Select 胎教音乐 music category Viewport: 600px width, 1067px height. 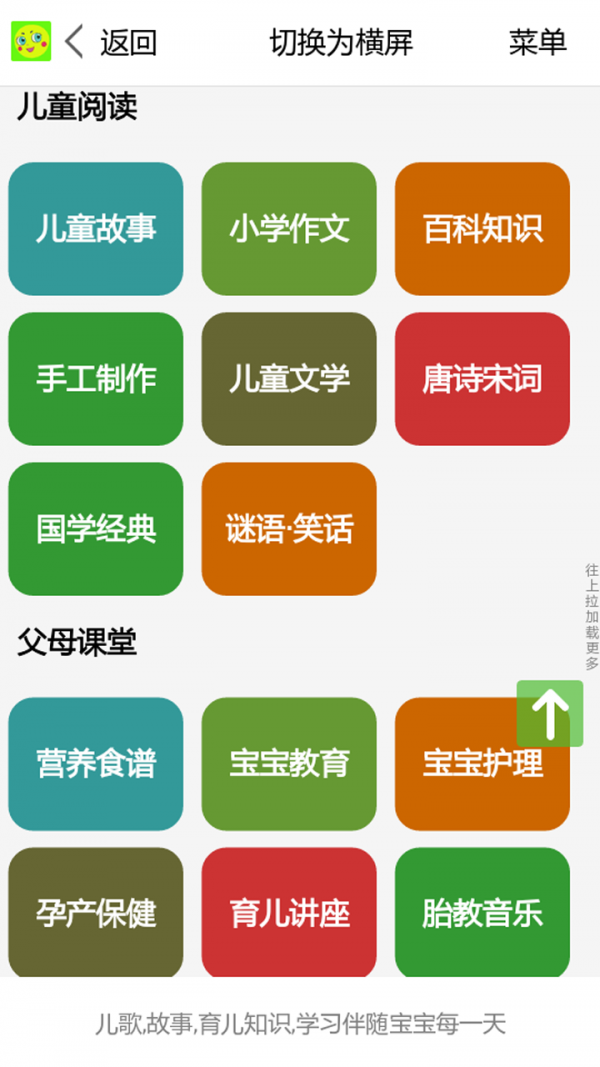point(482,912)
